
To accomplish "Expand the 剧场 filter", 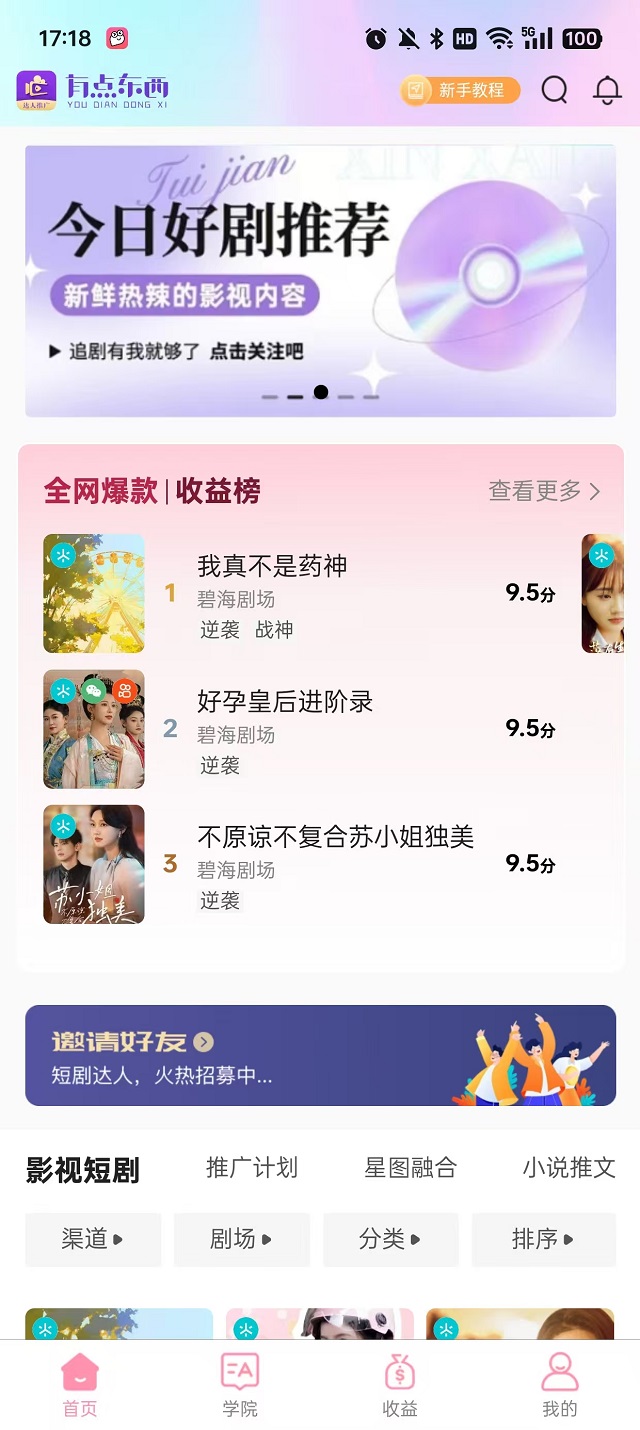I will 241,1240.
